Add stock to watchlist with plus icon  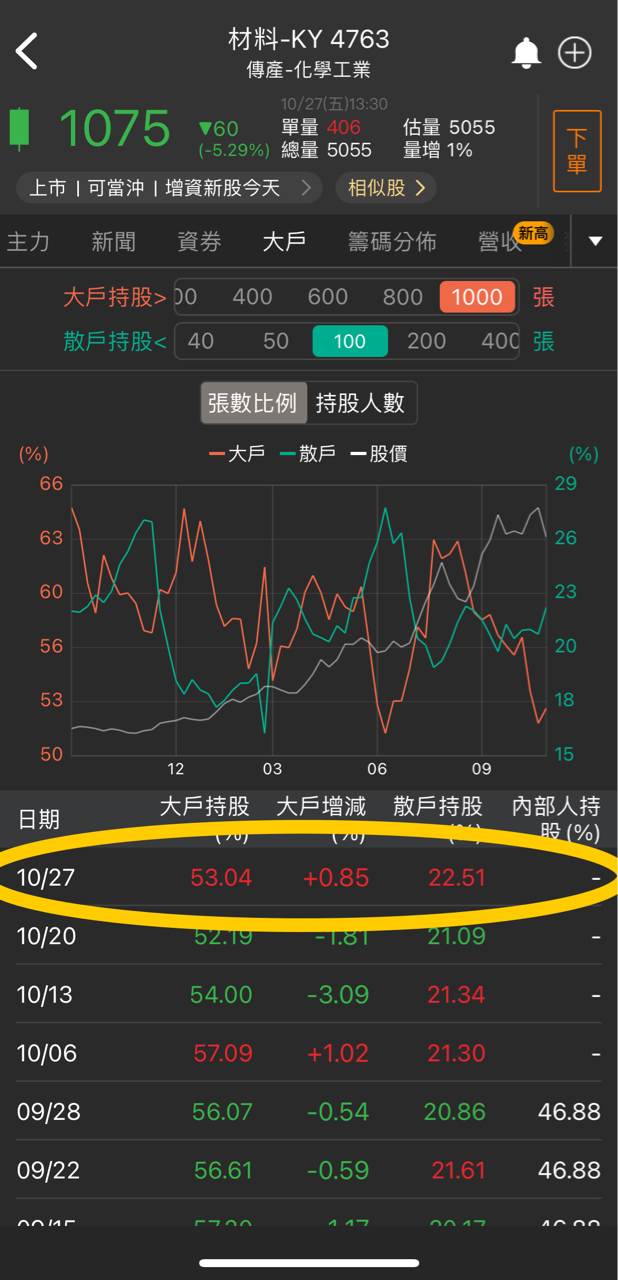pyautogui.click(x=575, y=53)
